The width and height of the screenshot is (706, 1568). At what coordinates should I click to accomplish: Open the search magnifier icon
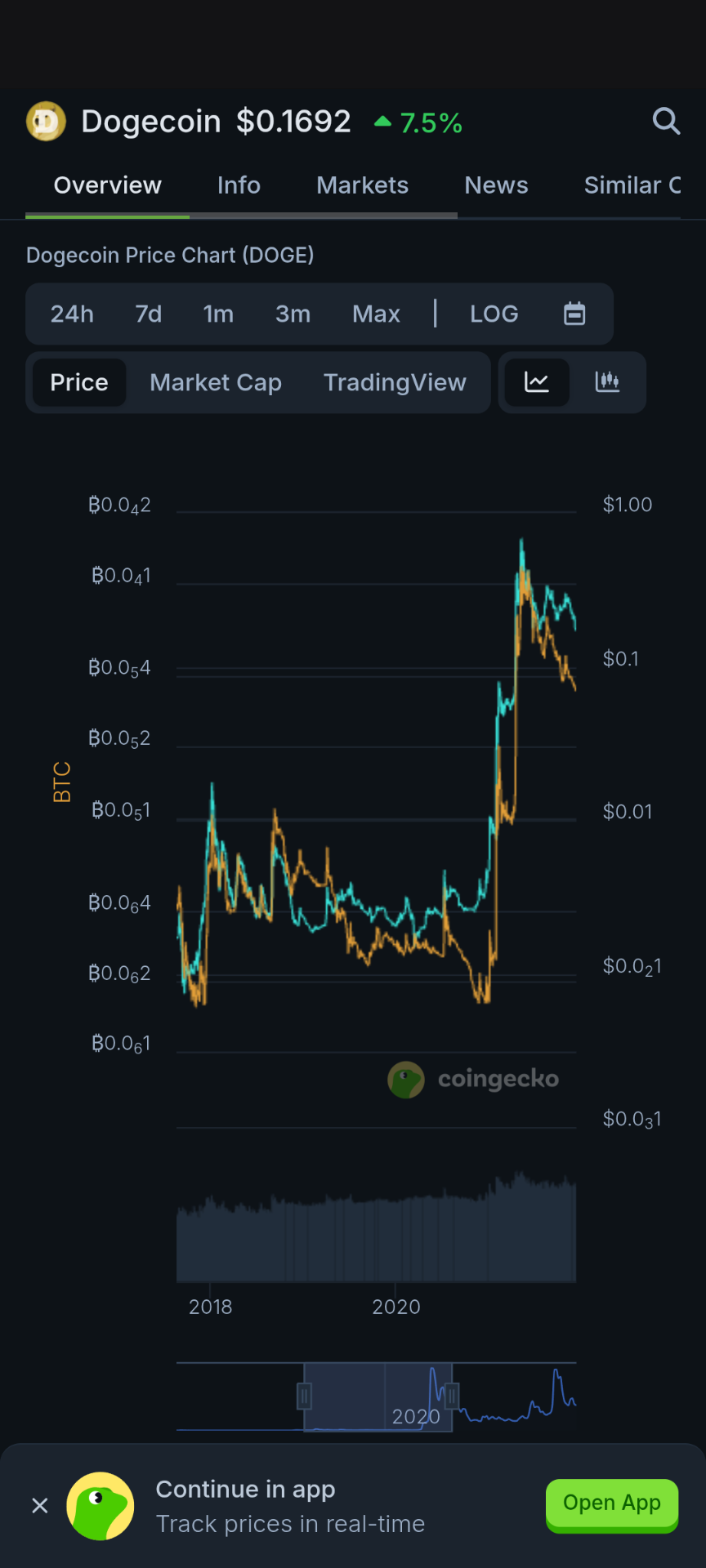click(666, 122)
